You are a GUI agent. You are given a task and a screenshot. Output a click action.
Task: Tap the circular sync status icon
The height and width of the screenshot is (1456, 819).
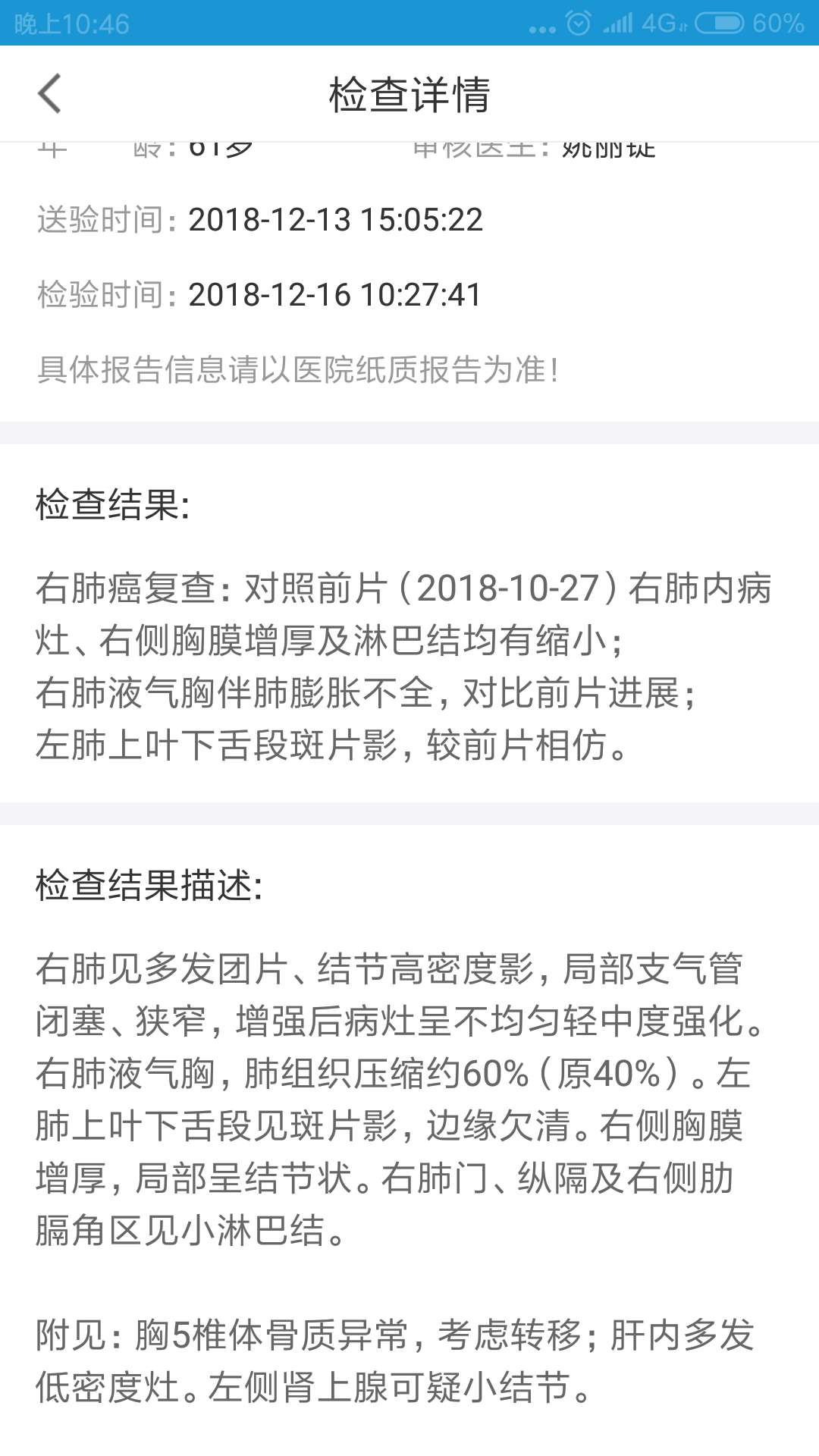point(579,23)
